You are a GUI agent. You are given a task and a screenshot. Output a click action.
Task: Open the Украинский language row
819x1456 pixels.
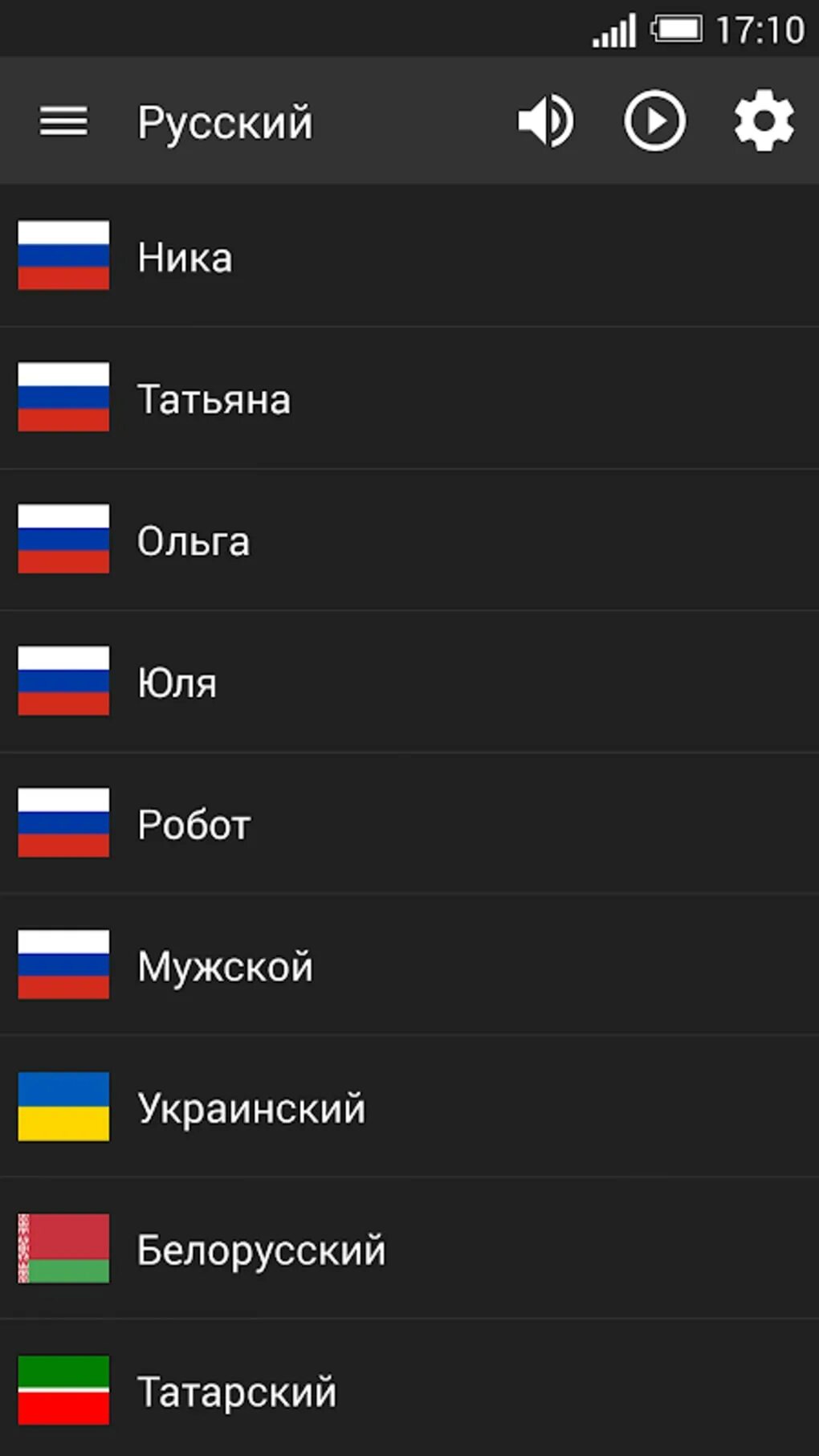coord(409,1107)
